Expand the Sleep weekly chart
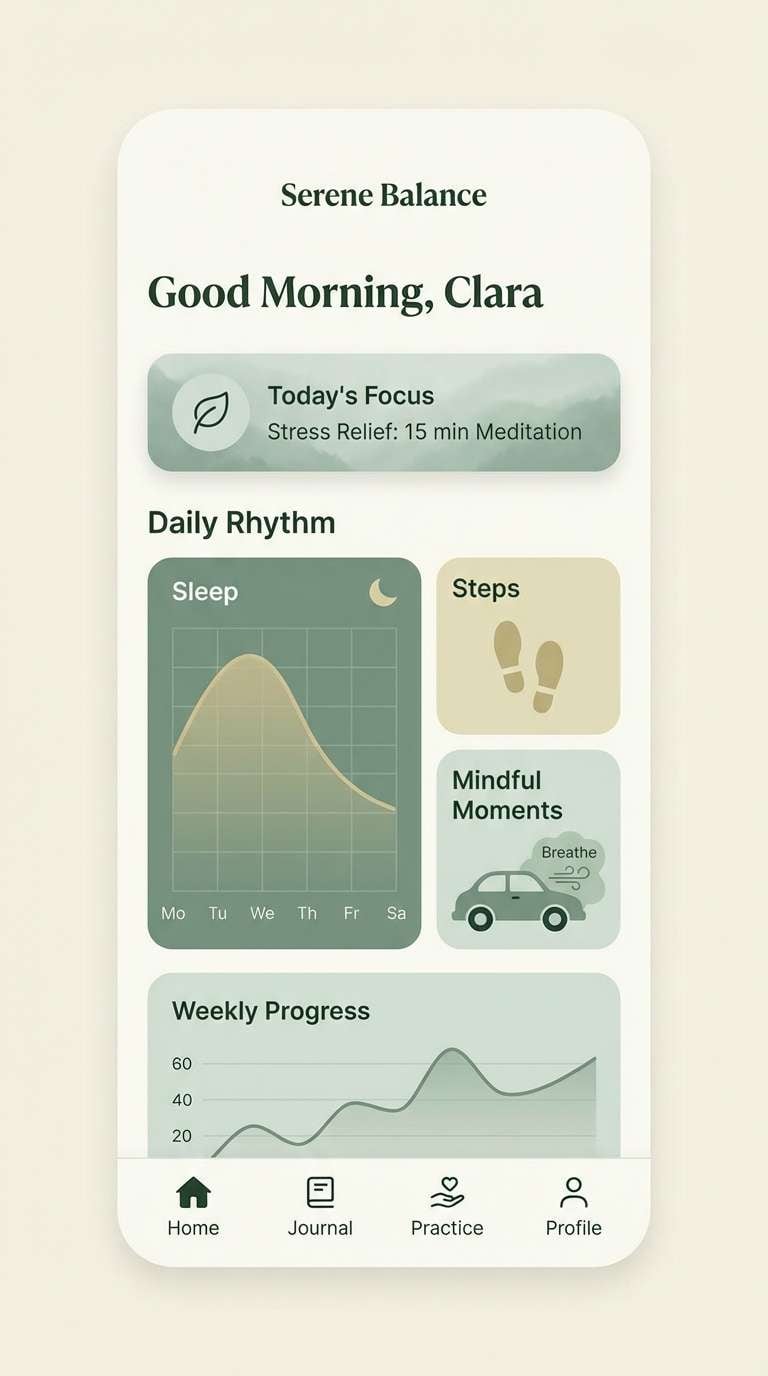Screen dimensions: 768x1376 click(284, 750)
